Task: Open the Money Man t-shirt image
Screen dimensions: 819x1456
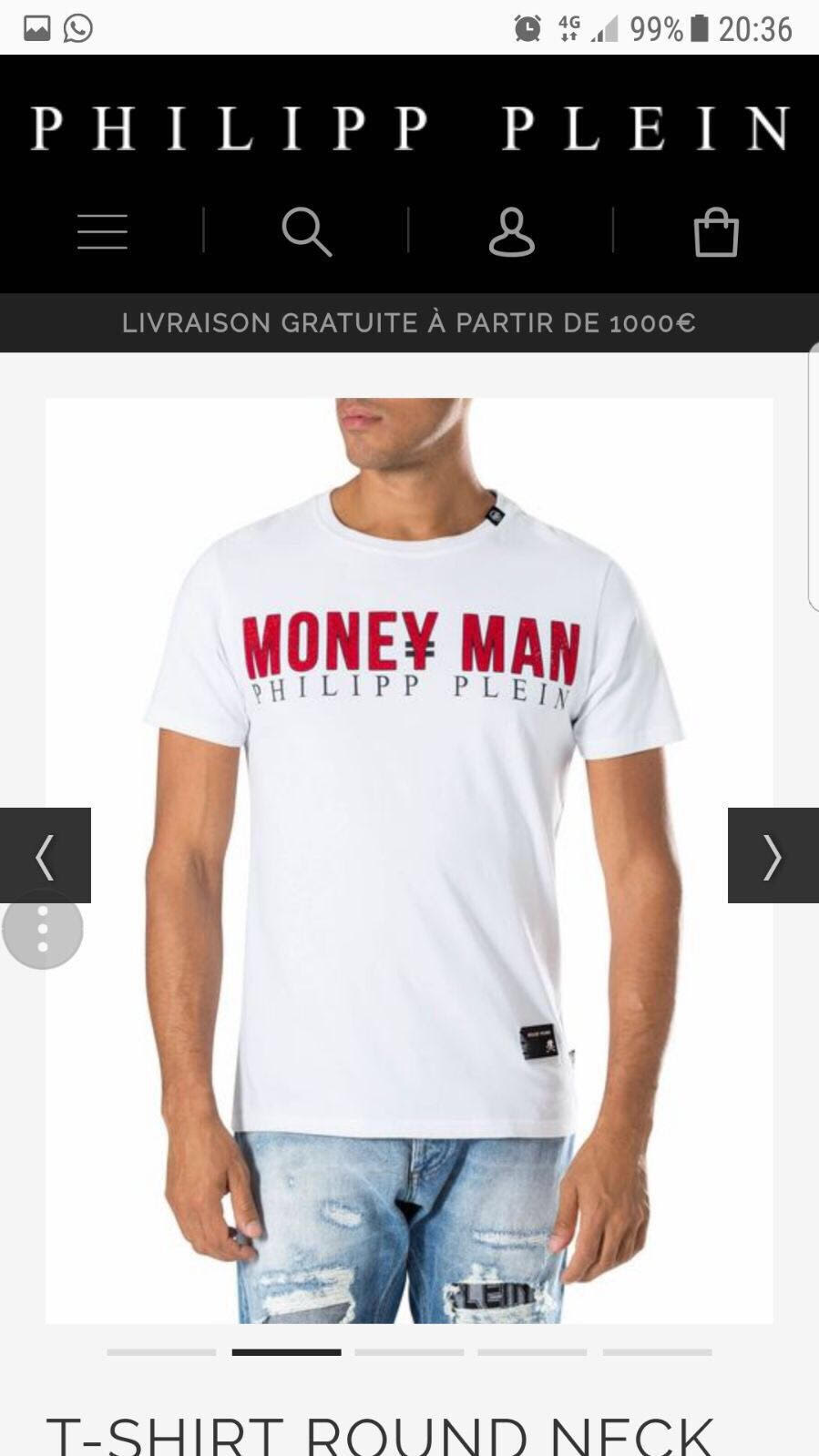Action: click(x=410, y=820)
